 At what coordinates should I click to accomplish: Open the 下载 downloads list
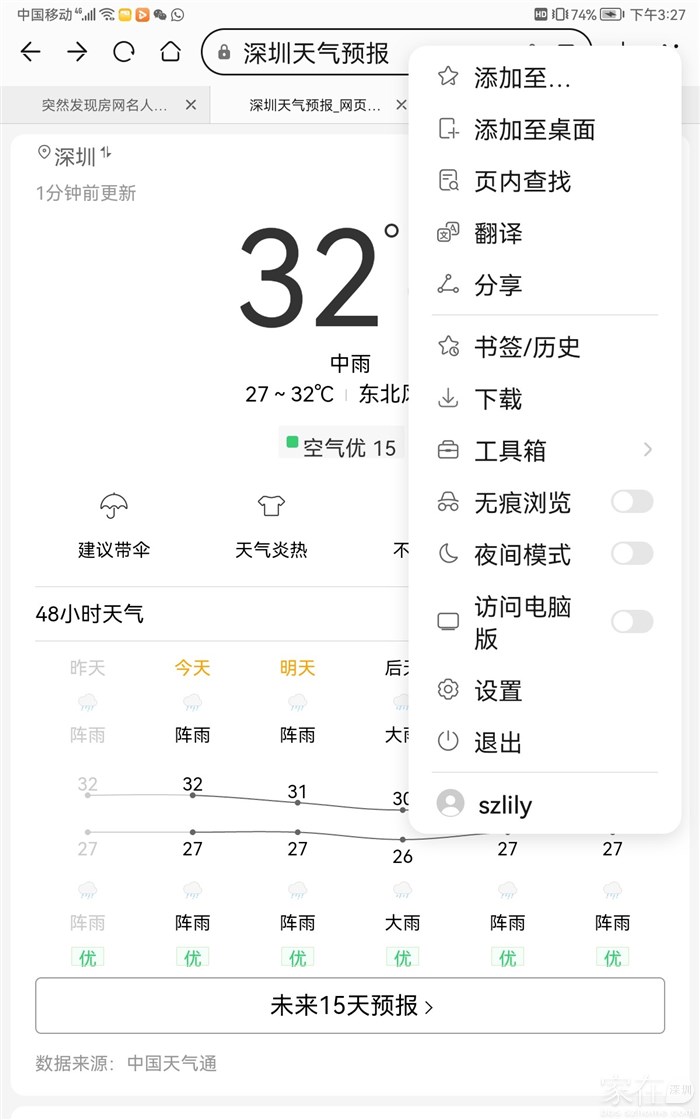tap(545, 399)
